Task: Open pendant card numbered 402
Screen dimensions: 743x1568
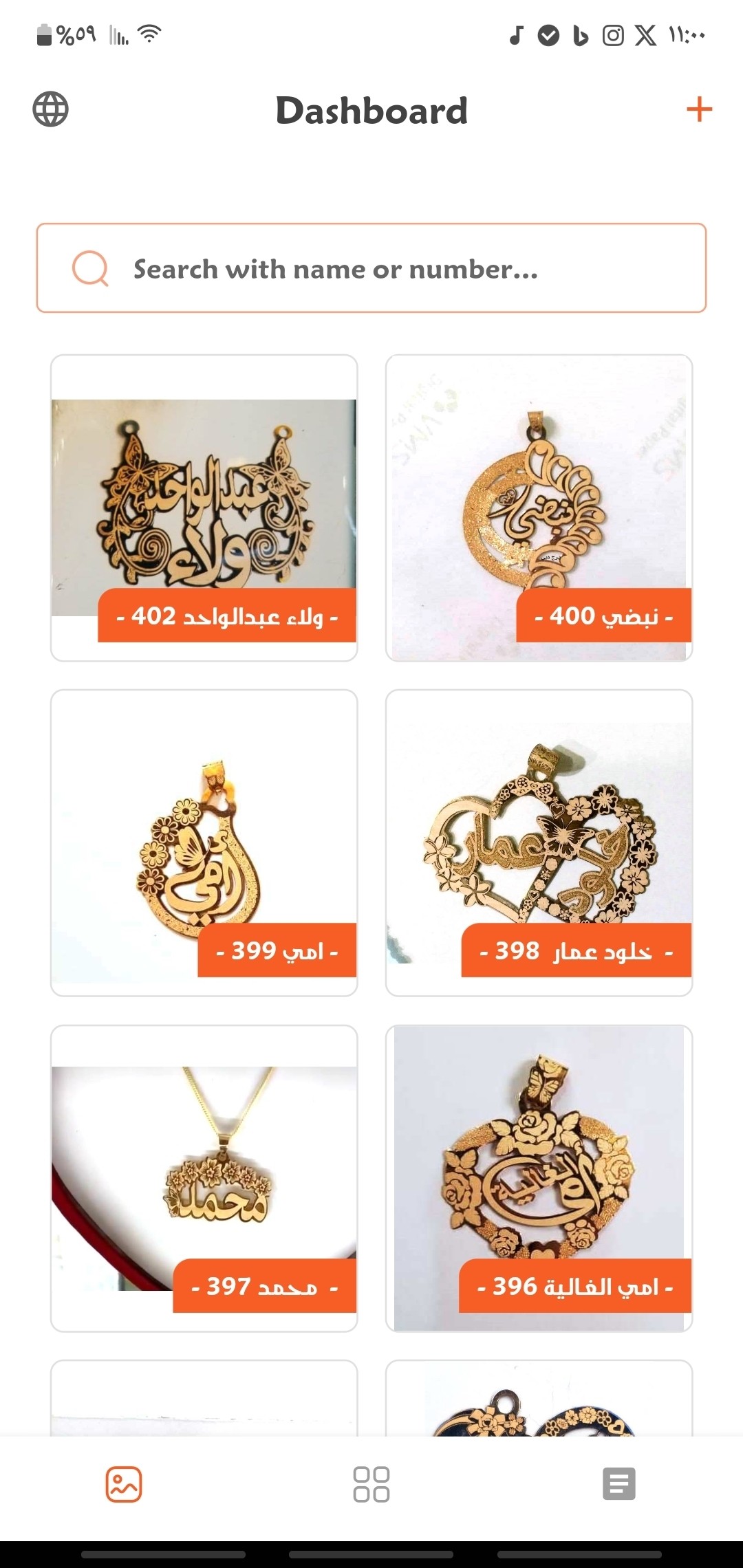Action: 204,508
